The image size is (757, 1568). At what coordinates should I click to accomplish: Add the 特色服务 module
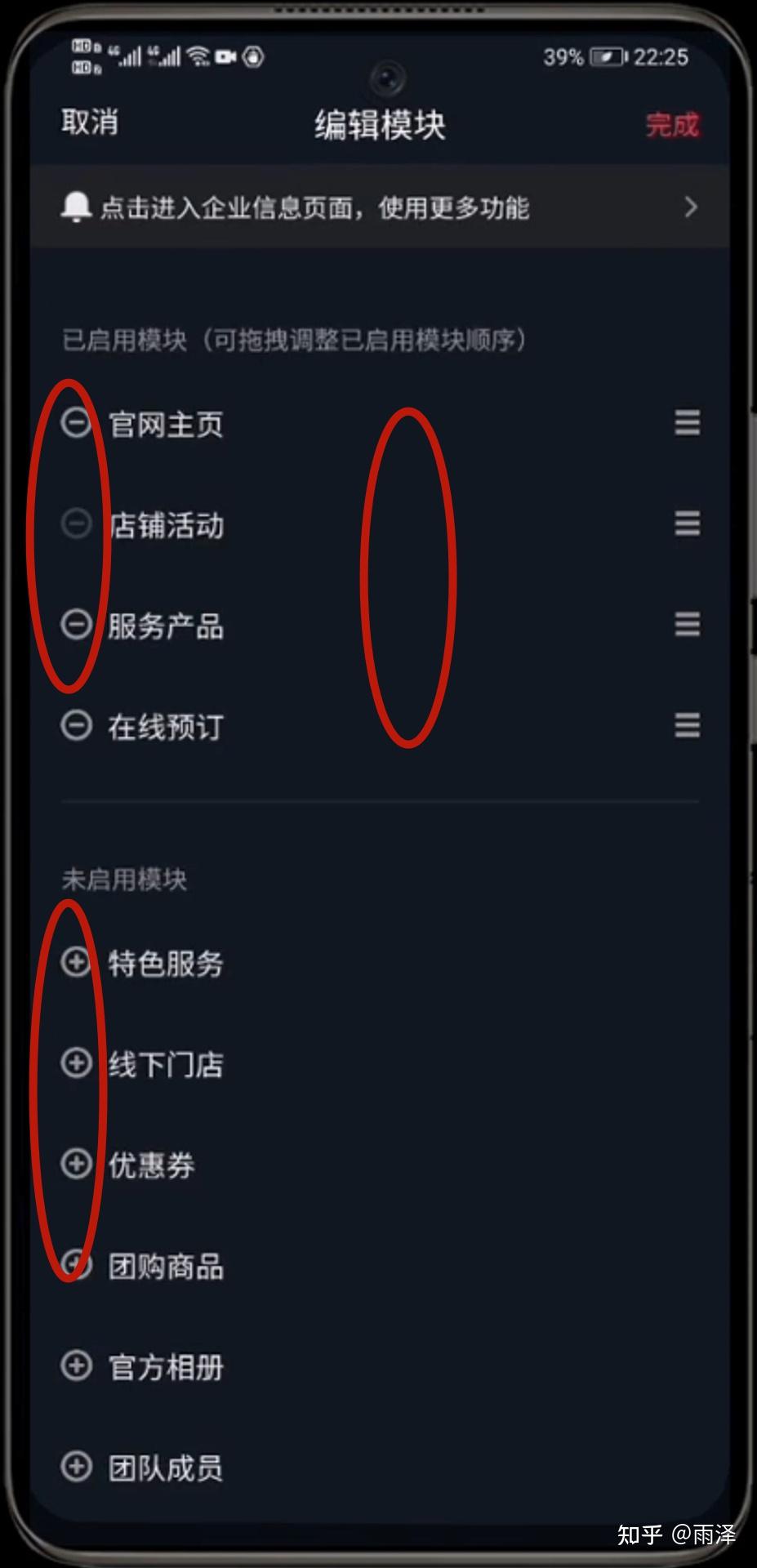click(77, 962)
